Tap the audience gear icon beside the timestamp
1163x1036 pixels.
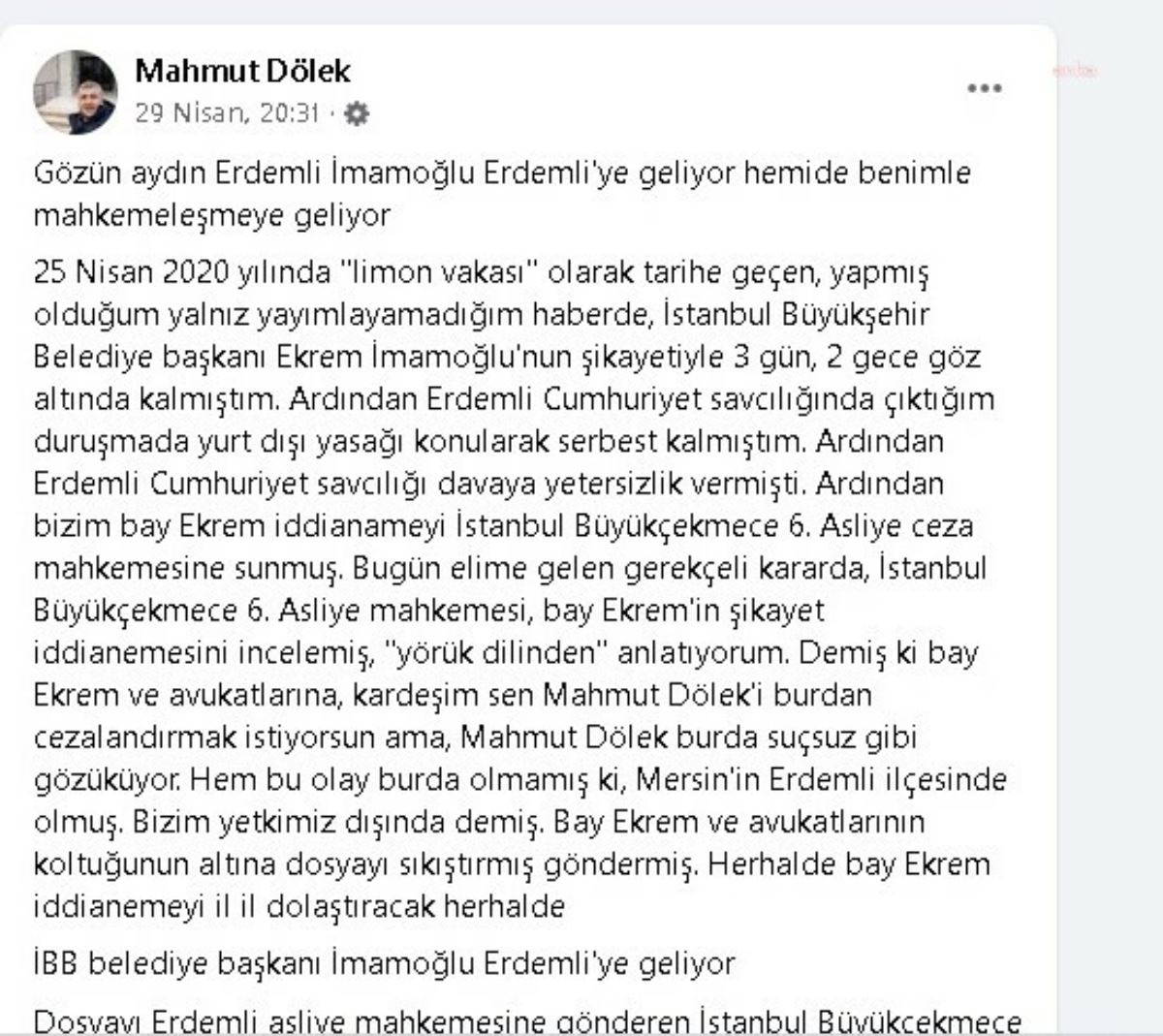pos(357,114)
